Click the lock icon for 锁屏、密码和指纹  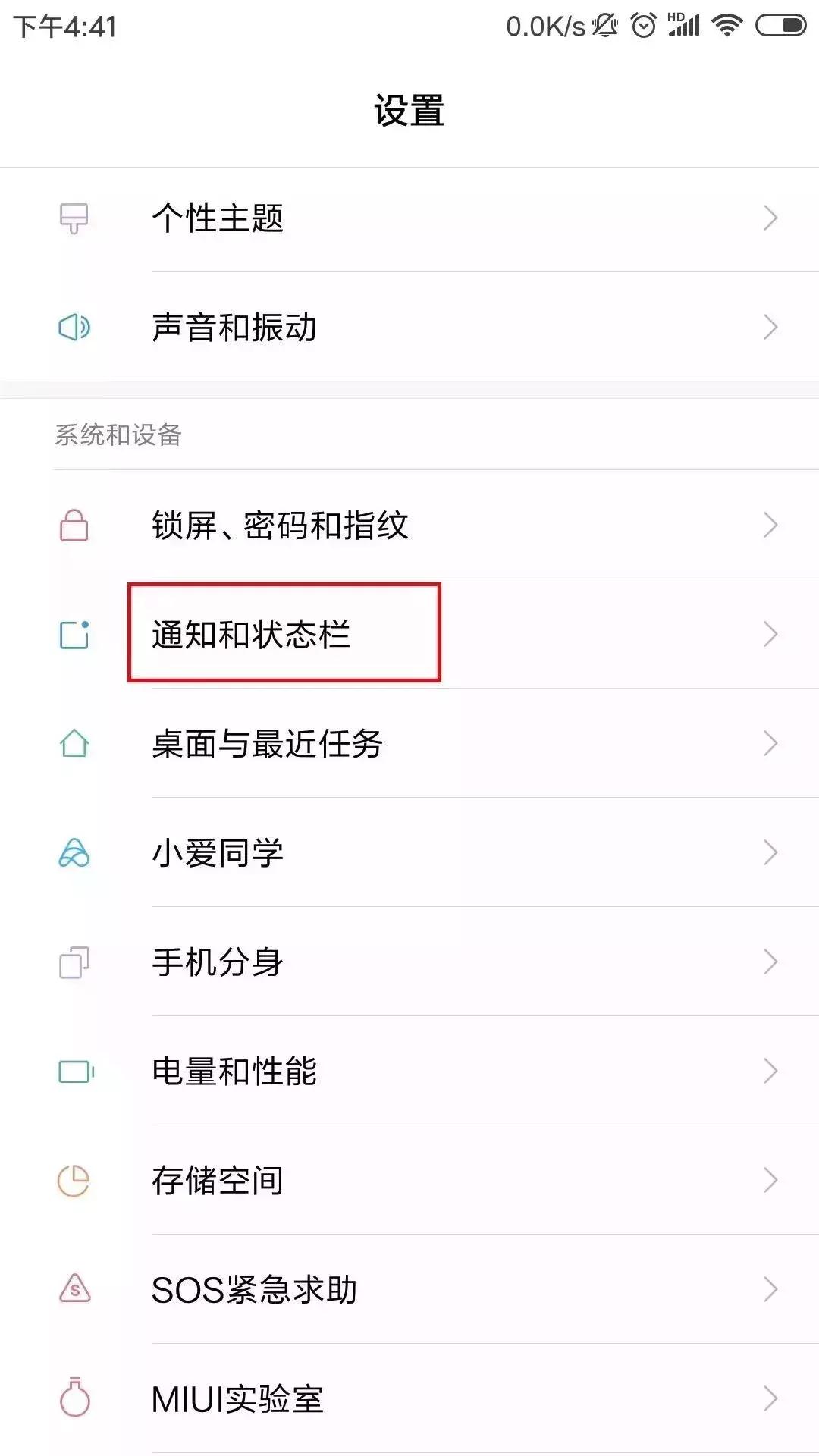[74, 524]
